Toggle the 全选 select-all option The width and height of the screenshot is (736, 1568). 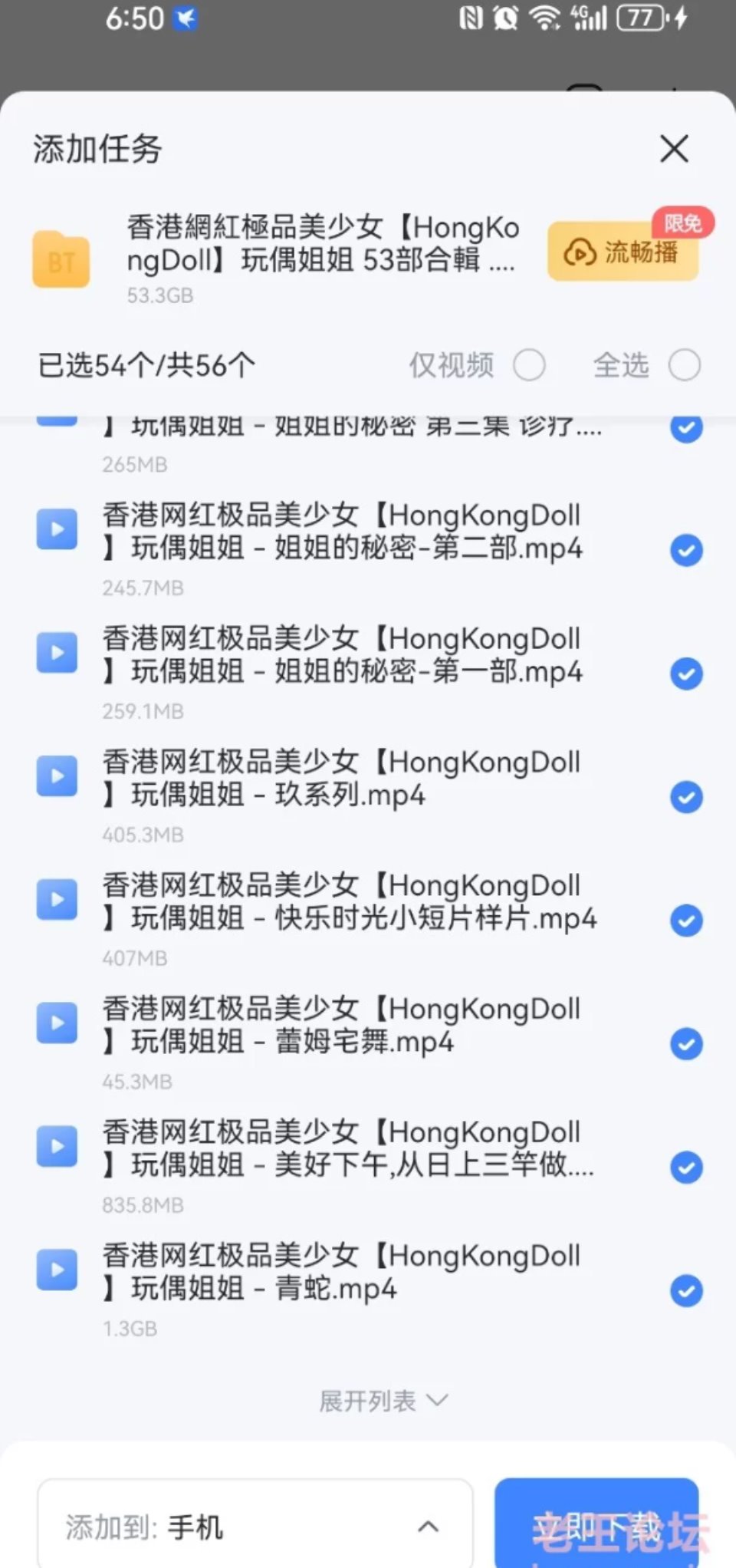click(x=684, y=365)
